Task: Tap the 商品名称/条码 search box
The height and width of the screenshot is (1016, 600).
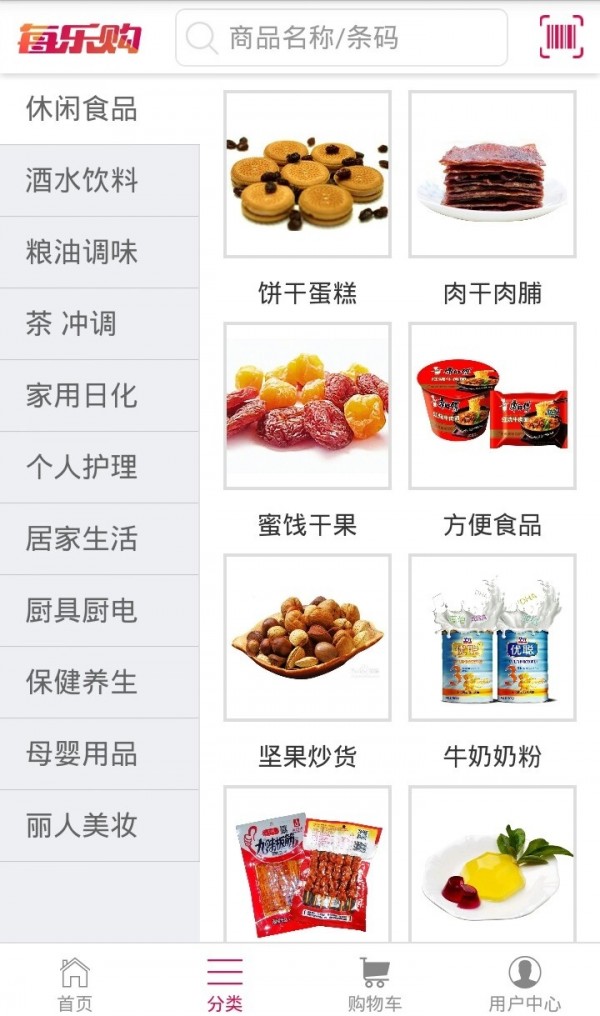Action: pos(341,38)
